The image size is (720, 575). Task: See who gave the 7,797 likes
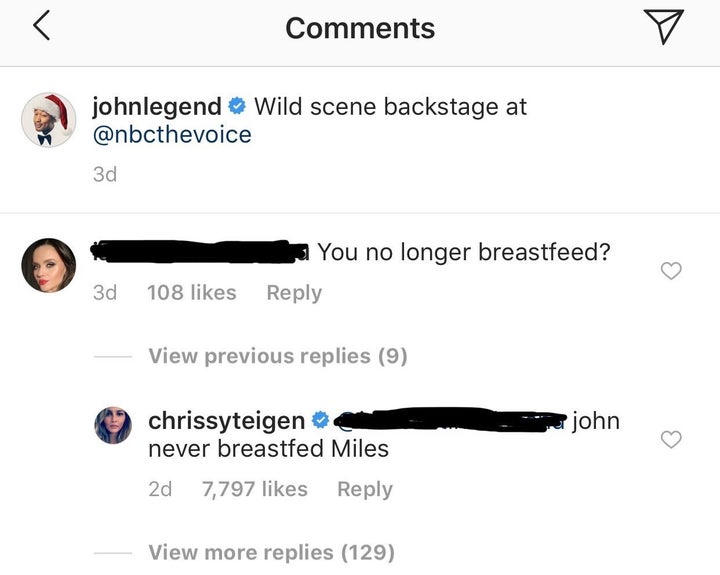255,489
